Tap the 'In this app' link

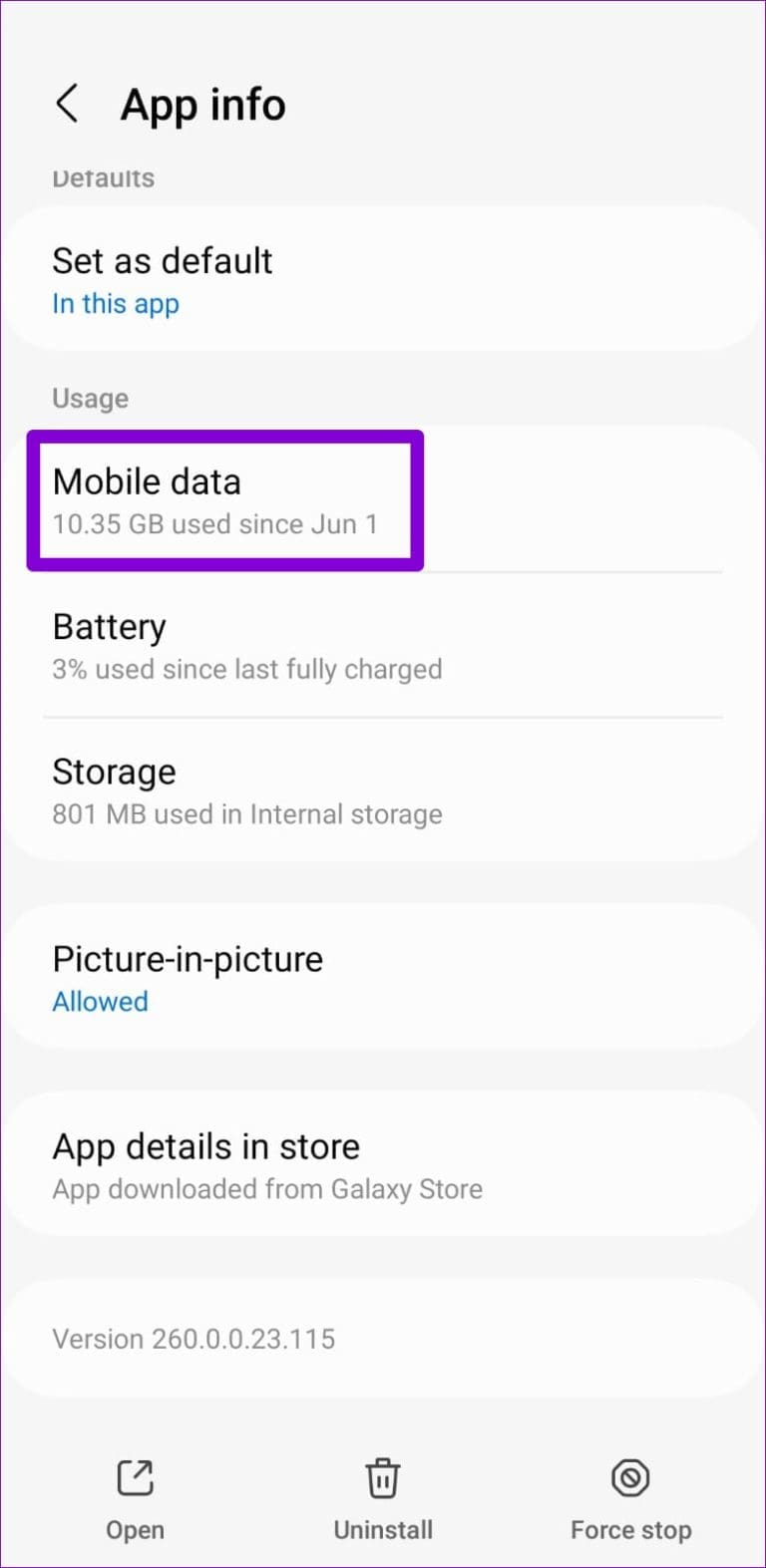(116, 304)
